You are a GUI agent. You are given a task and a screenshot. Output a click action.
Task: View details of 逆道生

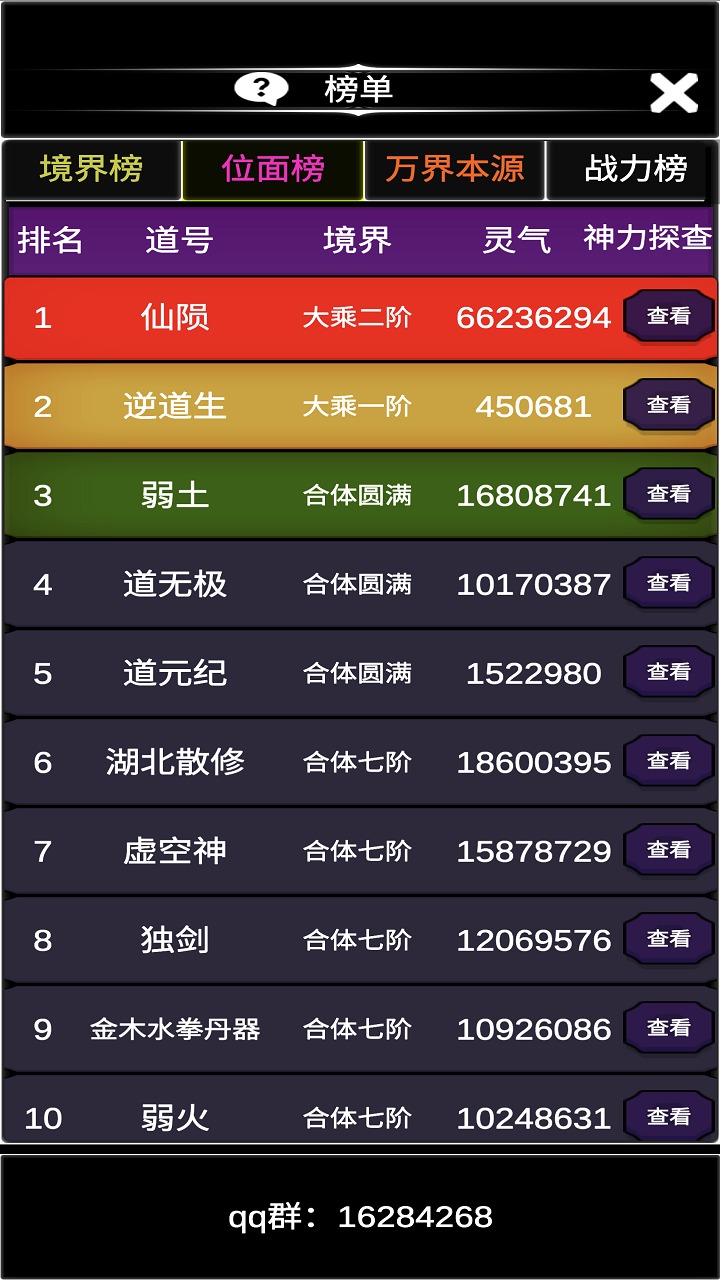[x=669, y=405]
